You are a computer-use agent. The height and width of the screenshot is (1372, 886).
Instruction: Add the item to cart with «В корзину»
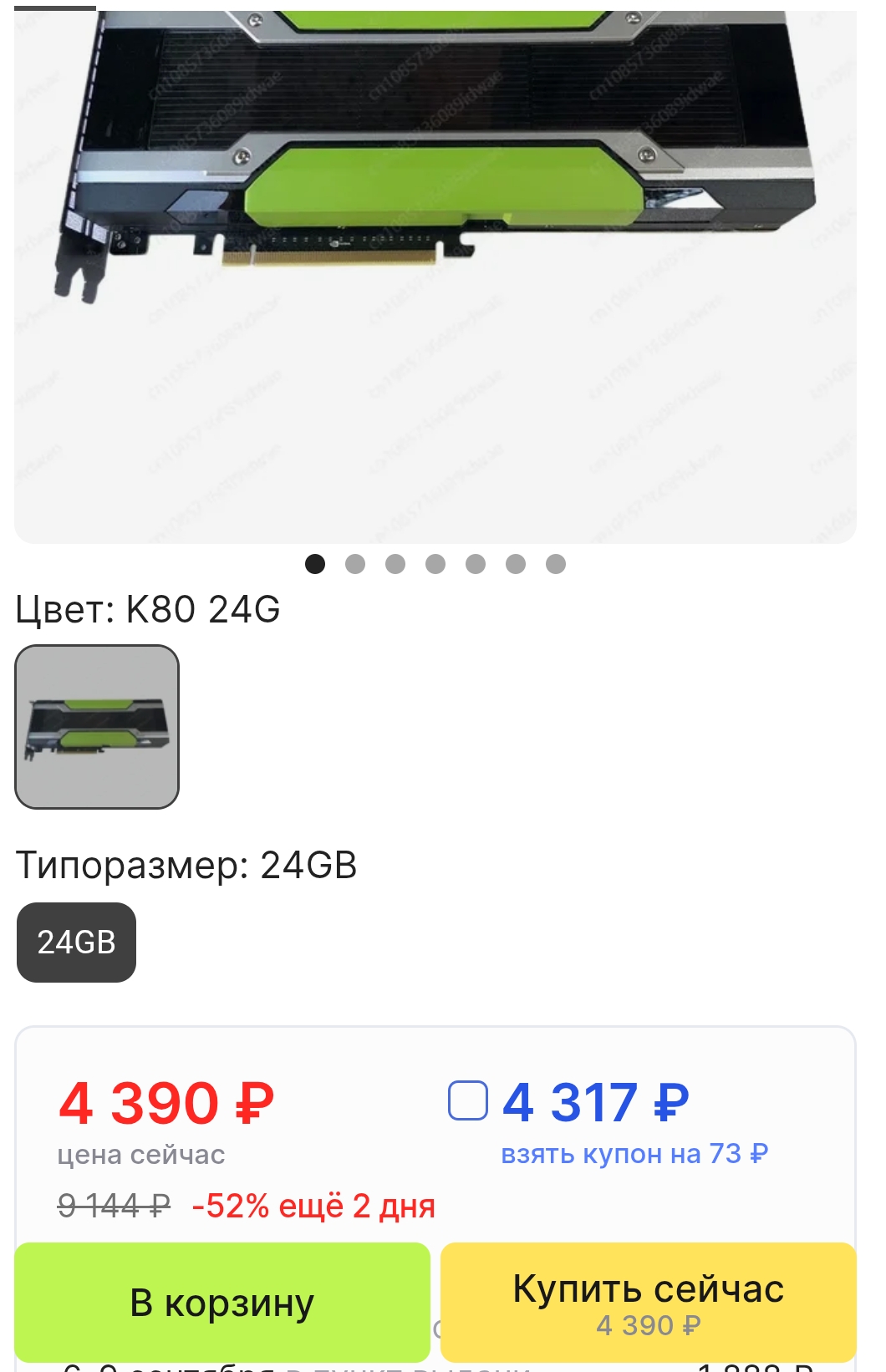pos(222,1302)
